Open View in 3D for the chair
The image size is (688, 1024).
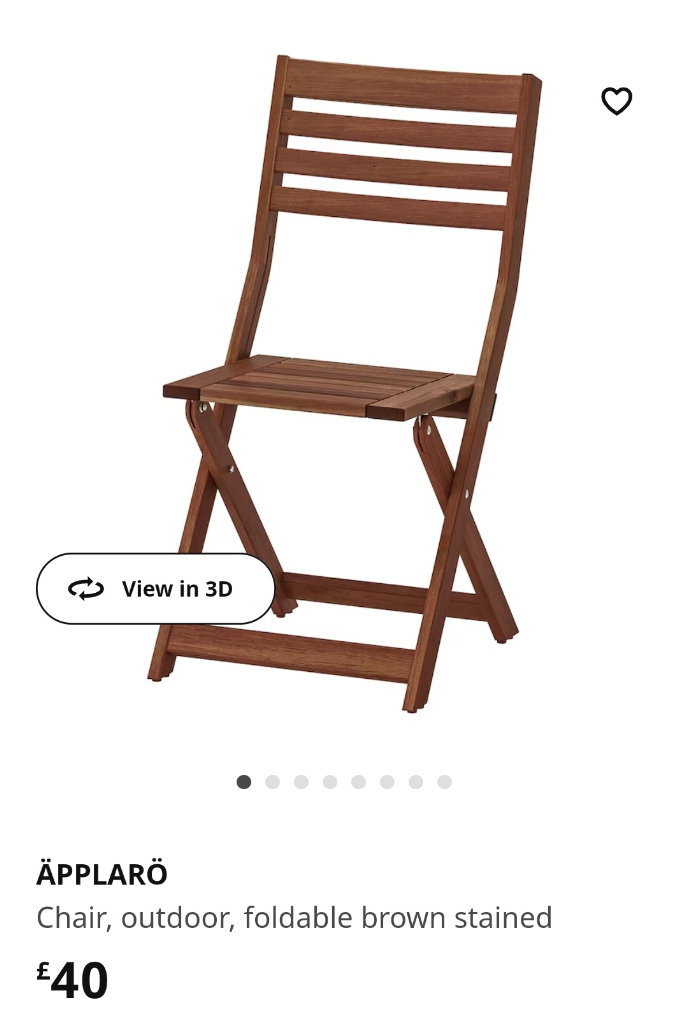(156, 589)
